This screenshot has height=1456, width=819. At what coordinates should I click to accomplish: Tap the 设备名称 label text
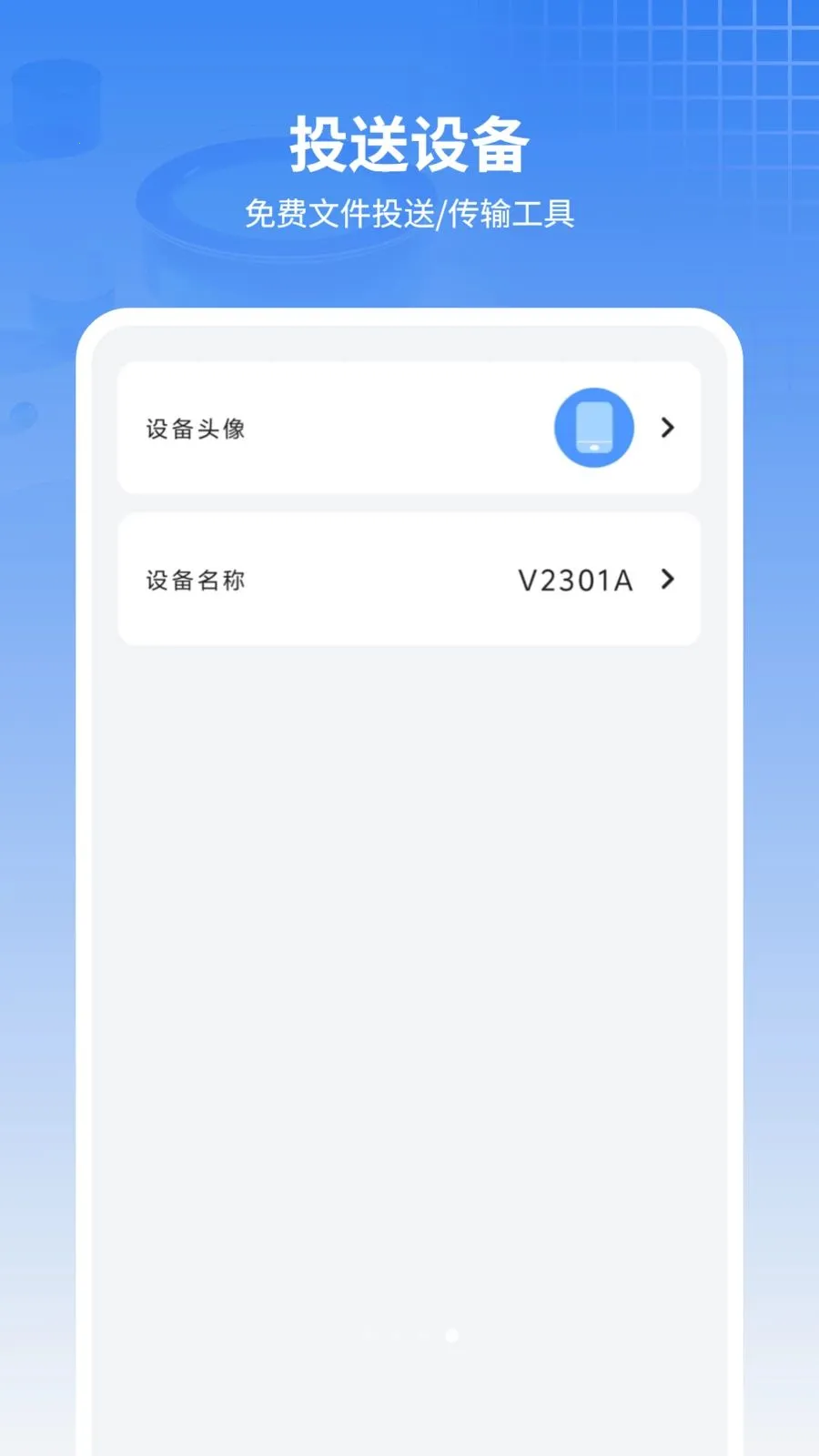click(x=194, y=579)
